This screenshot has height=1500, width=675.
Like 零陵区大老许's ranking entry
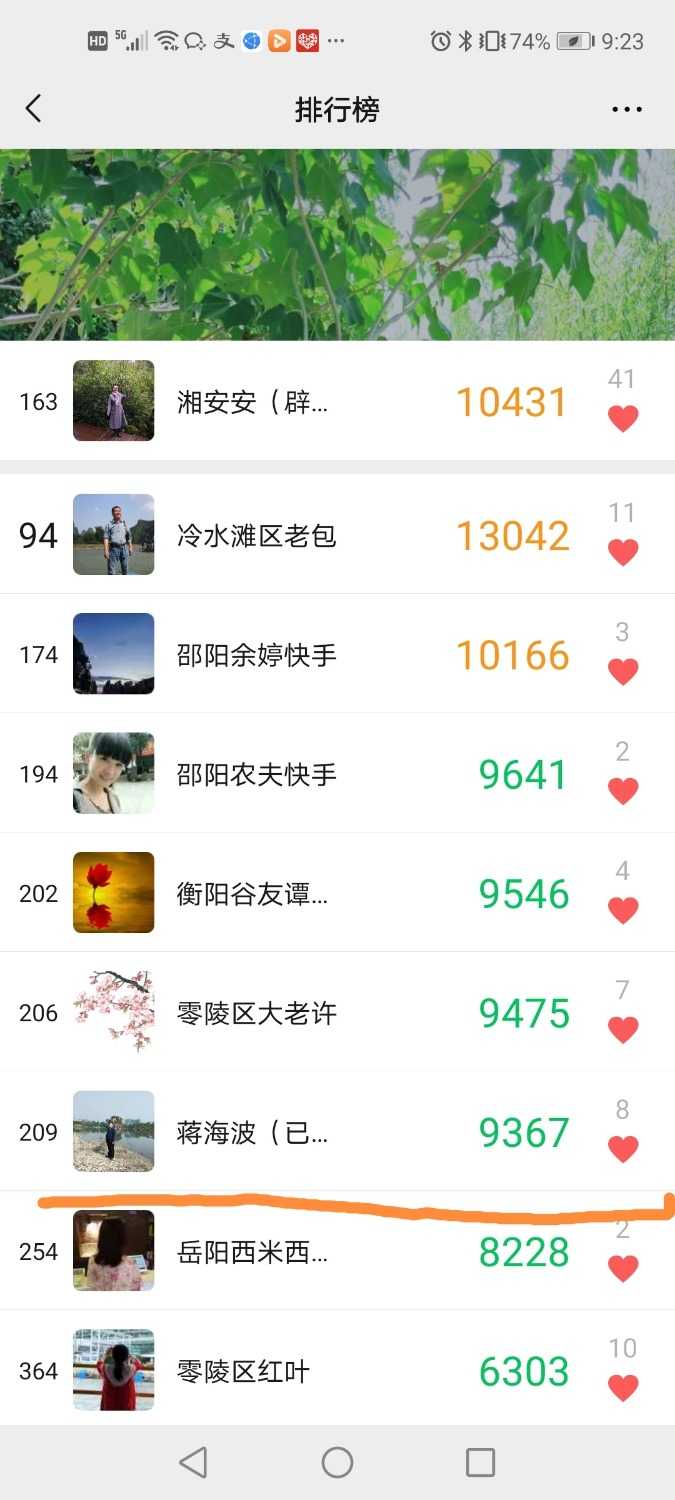point(623,1029)
